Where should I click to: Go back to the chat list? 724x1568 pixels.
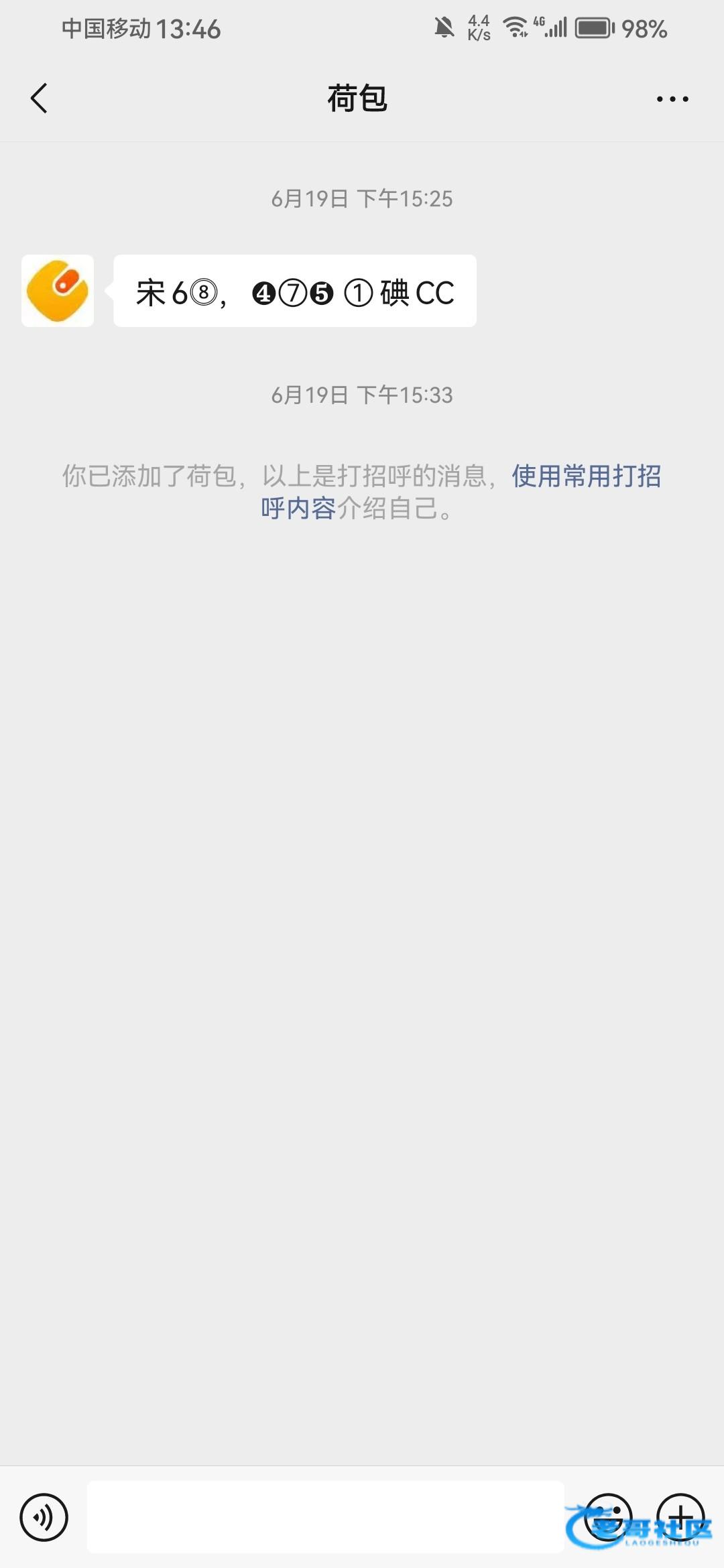pyautogui.click(x=39, y=99)
